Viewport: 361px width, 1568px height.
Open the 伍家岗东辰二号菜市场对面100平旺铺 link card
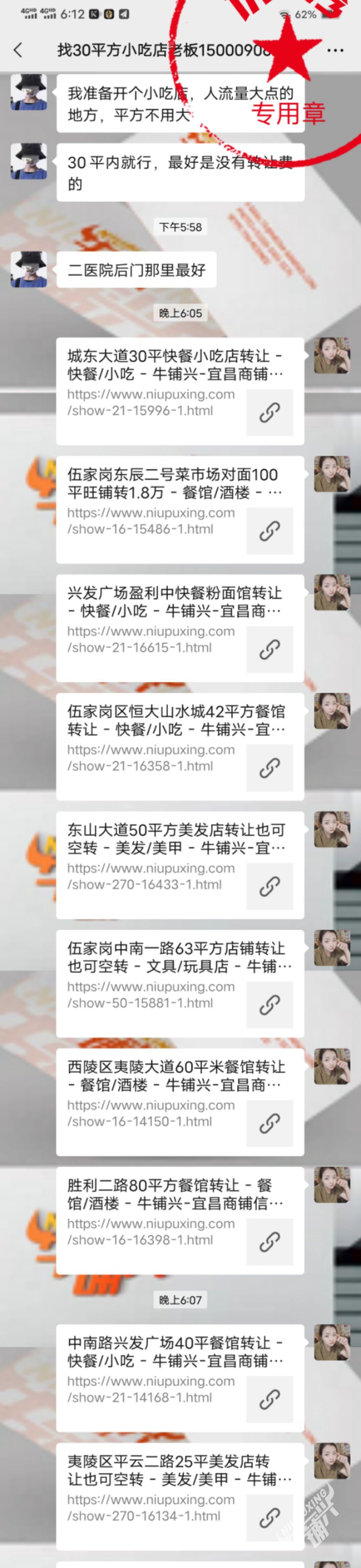180,509
